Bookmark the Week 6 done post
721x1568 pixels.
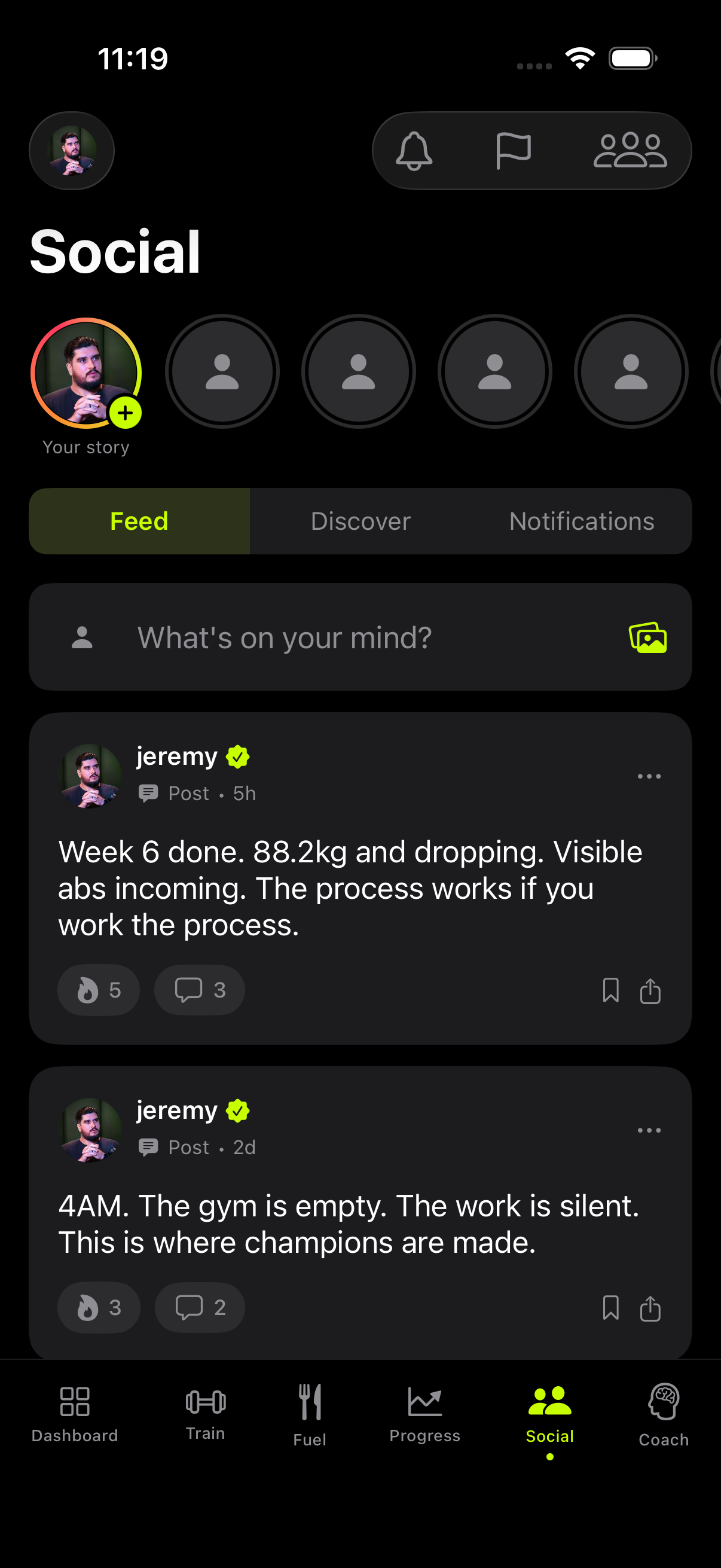pos(610,990)
